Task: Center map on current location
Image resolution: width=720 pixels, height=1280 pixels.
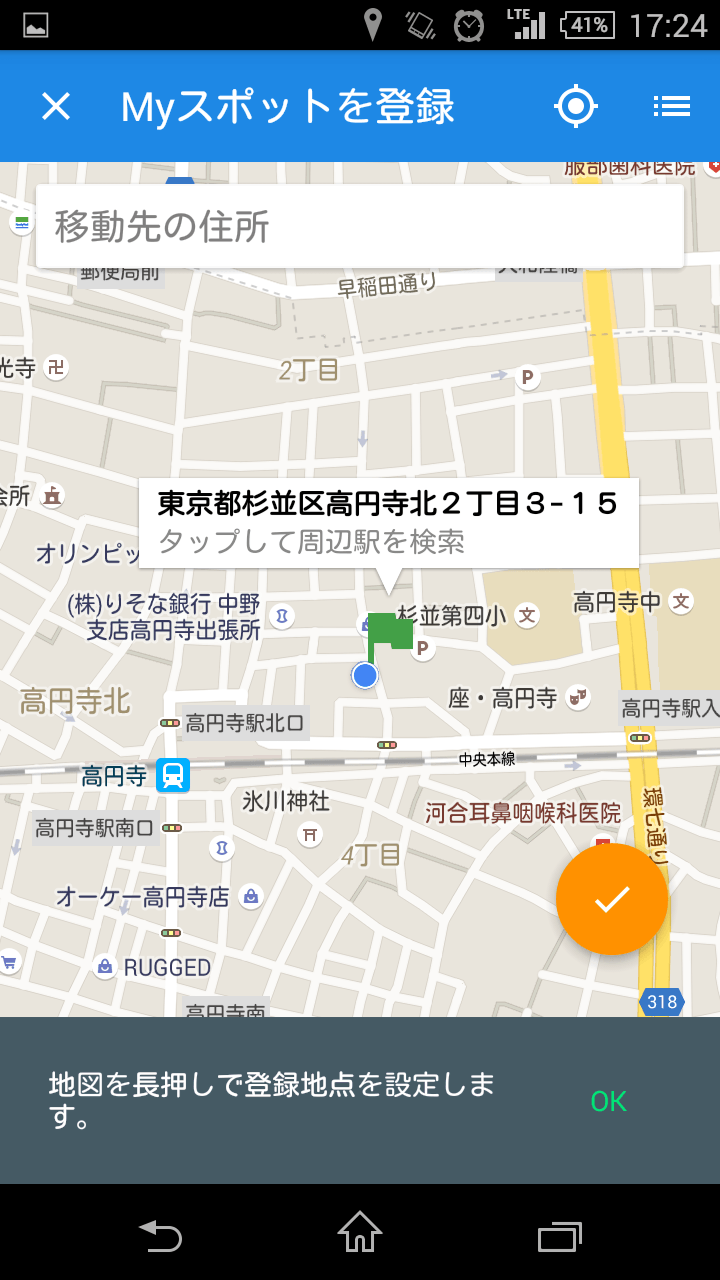Action: pos(576,106)
